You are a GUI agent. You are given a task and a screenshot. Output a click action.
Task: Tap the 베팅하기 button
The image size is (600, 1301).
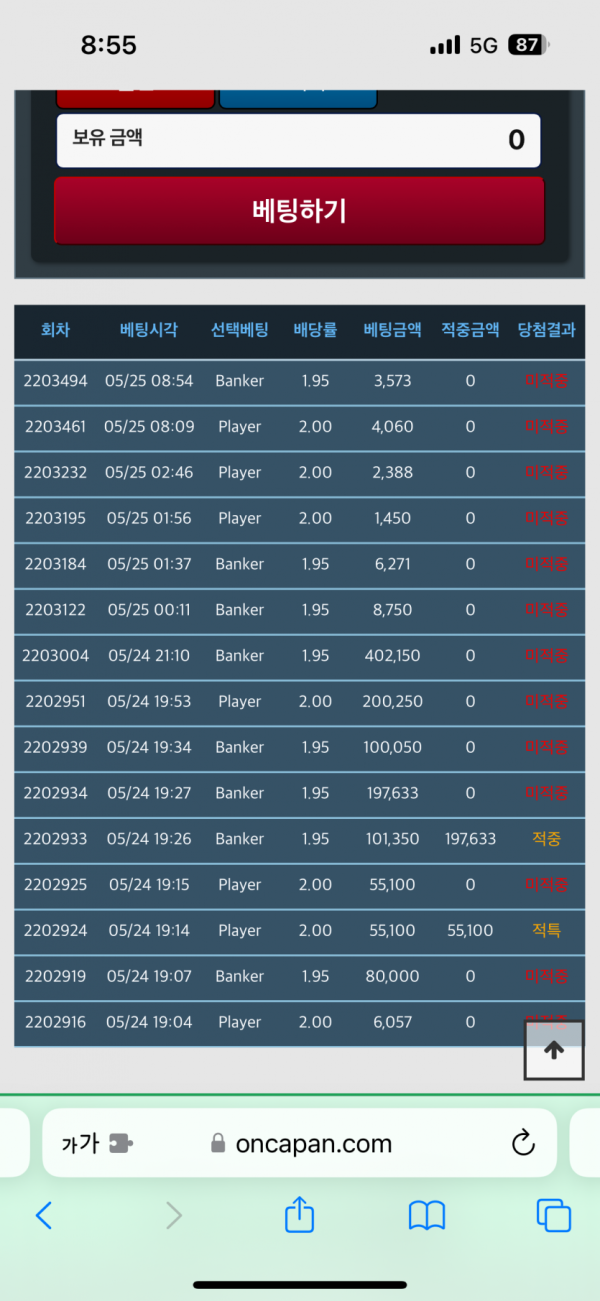299,211
